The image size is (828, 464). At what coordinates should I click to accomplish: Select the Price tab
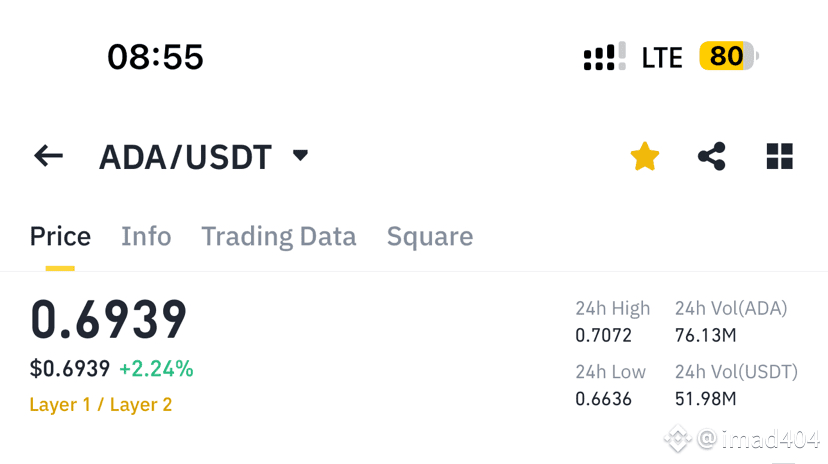click(60, 236)
